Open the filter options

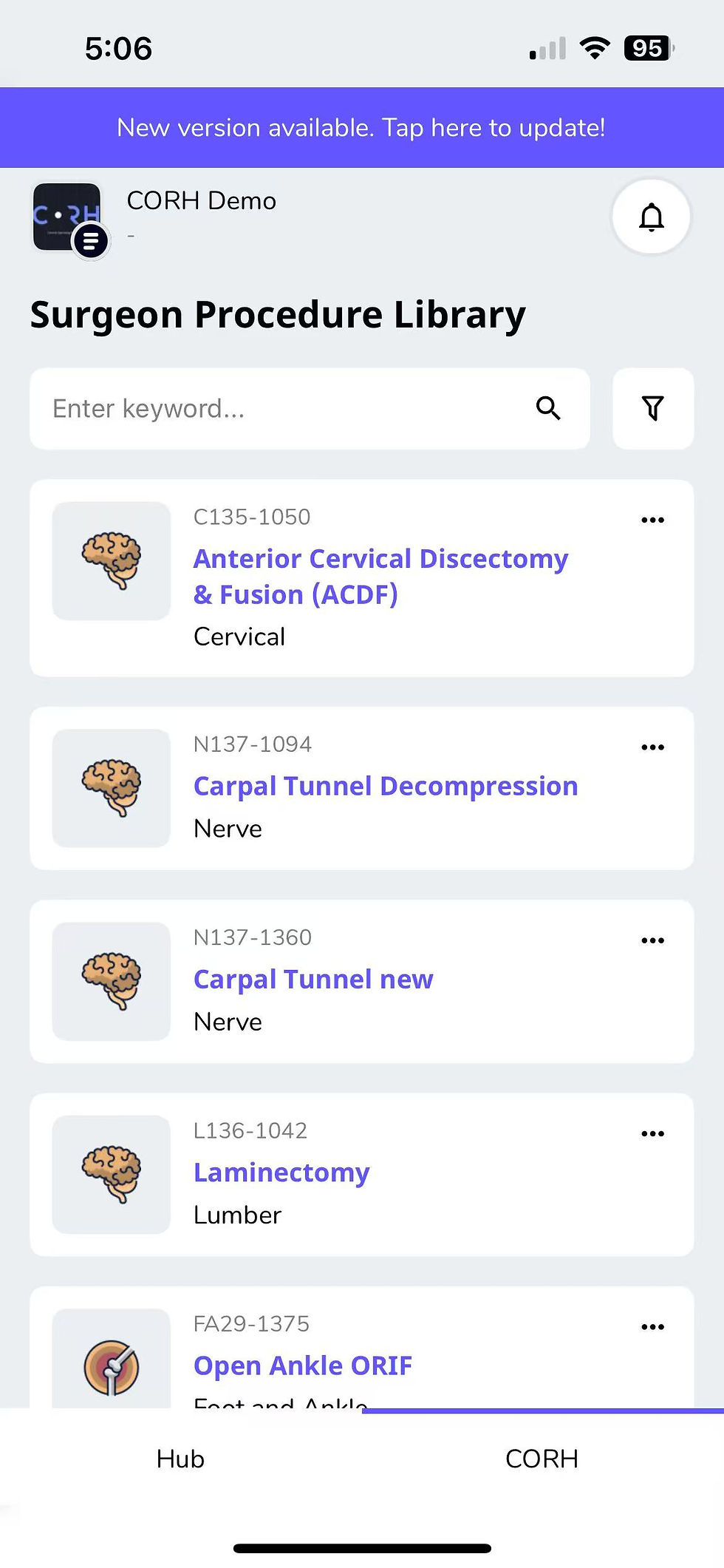click(x=652, y=408)
